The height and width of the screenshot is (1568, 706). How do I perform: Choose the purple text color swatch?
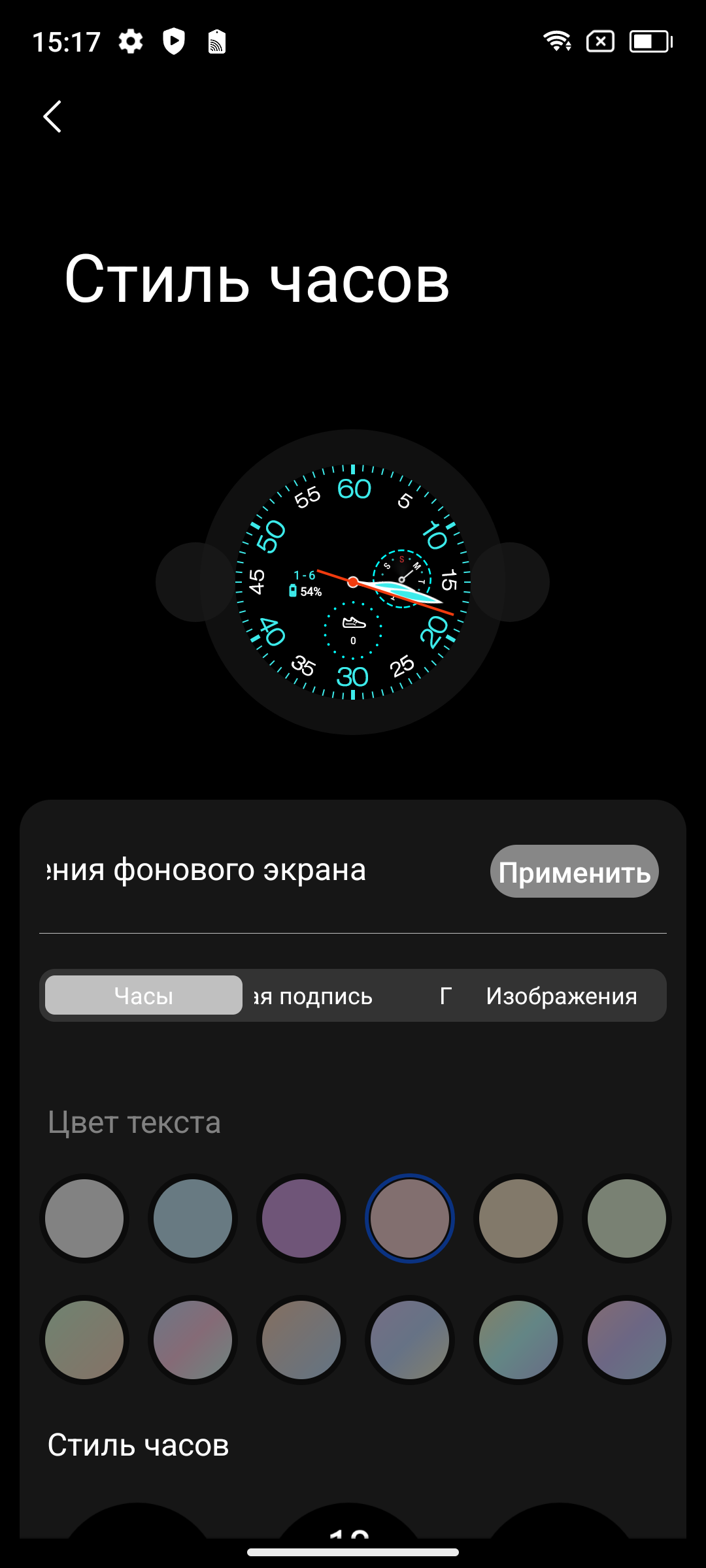[x=301, y=1218]
